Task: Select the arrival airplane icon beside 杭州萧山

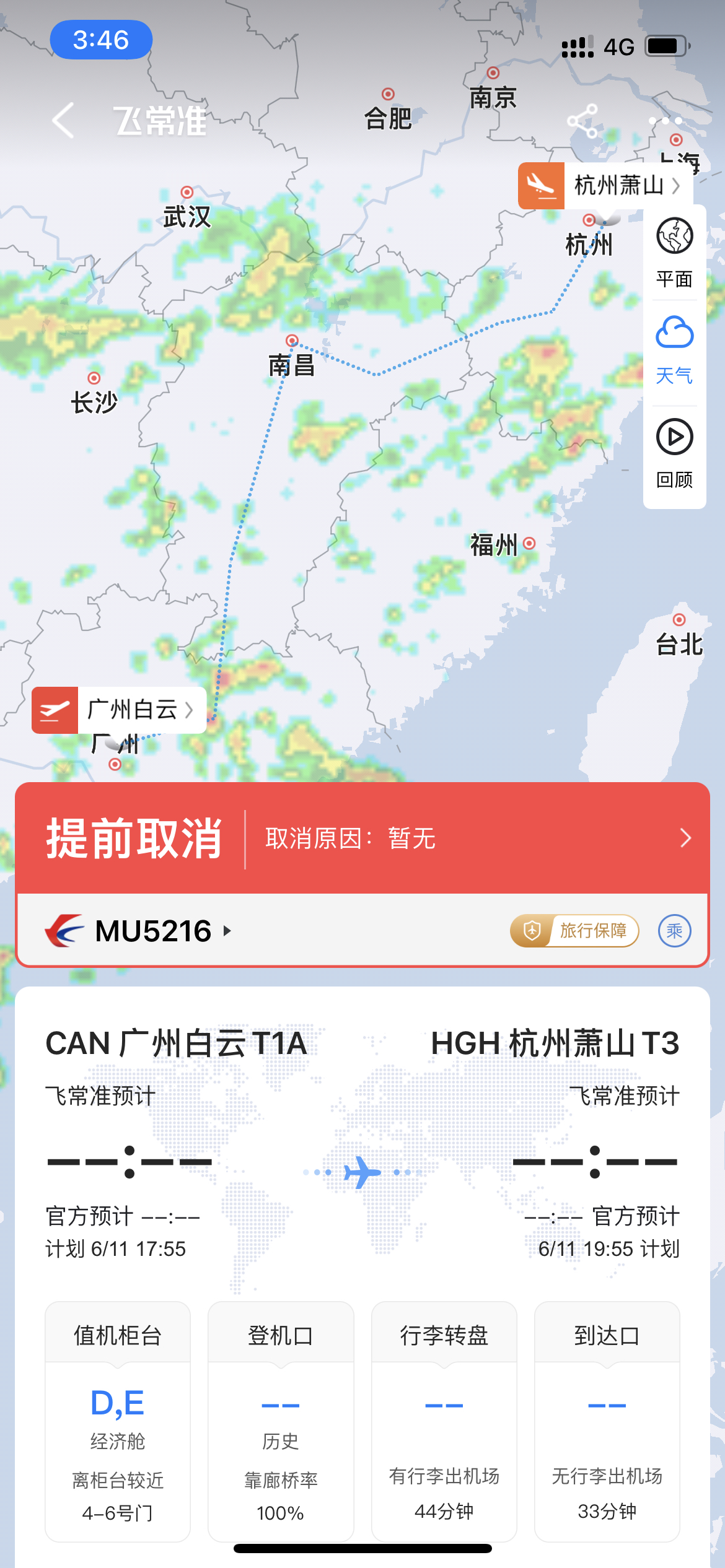Action: tap(541, 185)
